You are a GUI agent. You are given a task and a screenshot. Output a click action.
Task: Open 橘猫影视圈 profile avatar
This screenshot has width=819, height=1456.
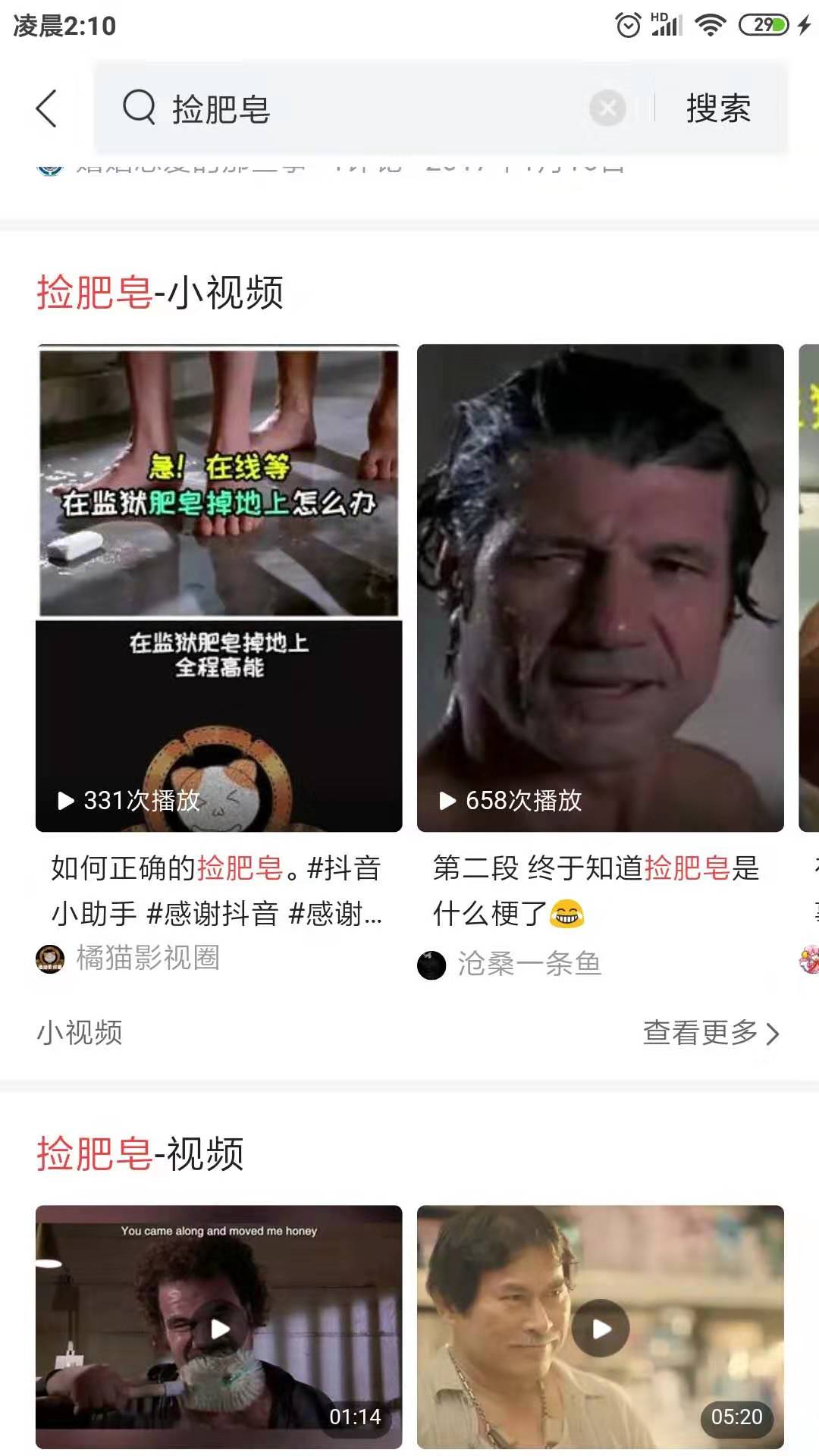[51, 959]
